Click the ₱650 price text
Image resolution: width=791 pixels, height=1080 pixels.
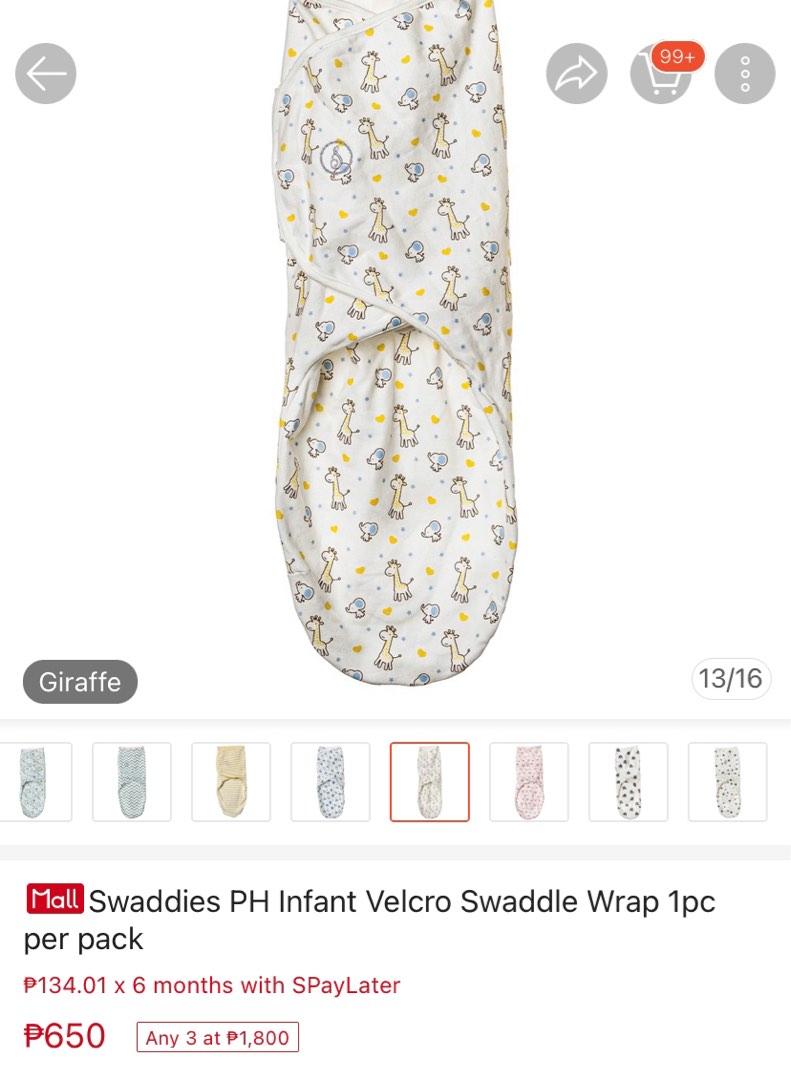coord(63,1035)
